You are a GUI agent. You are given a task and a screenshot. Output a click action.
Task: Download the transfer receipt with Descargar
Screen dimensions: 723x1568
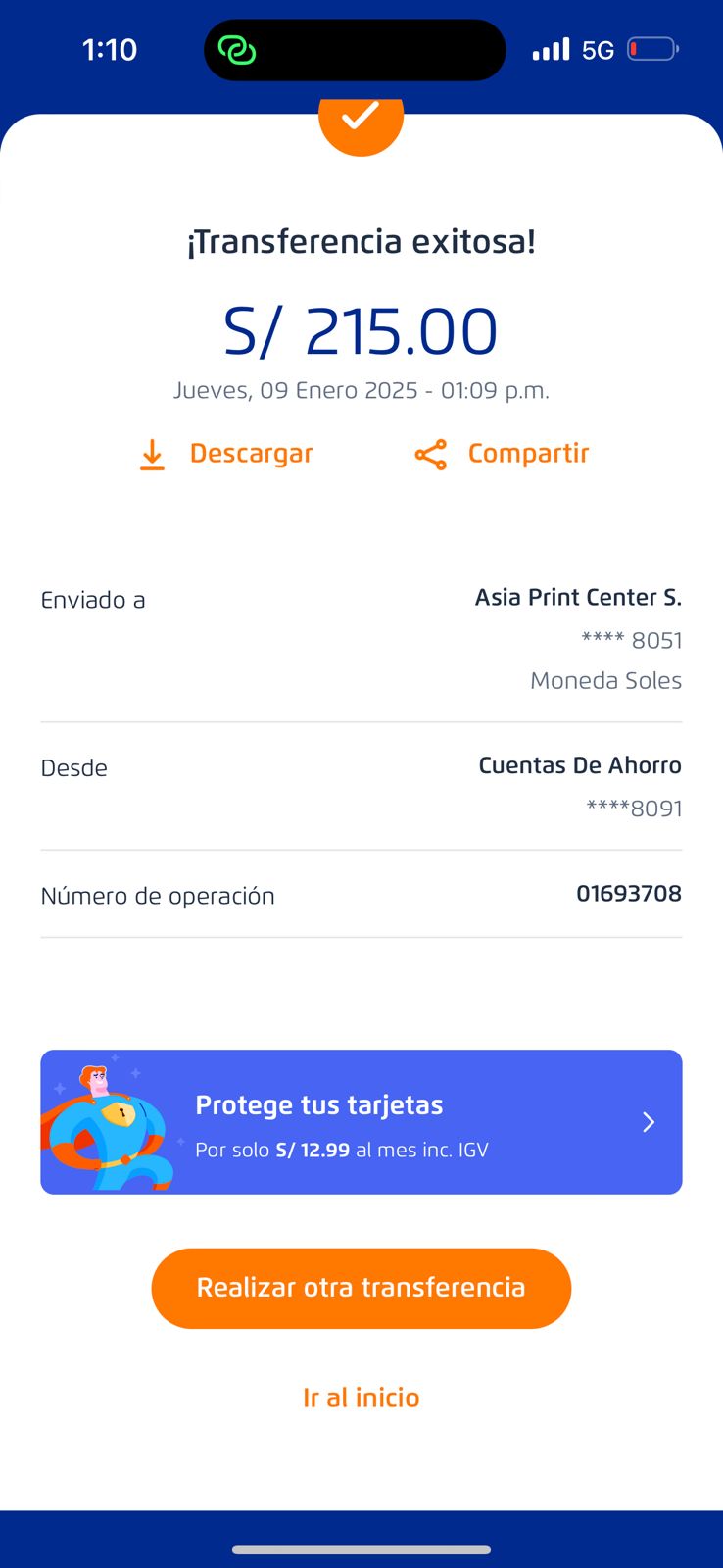(227, 454)
